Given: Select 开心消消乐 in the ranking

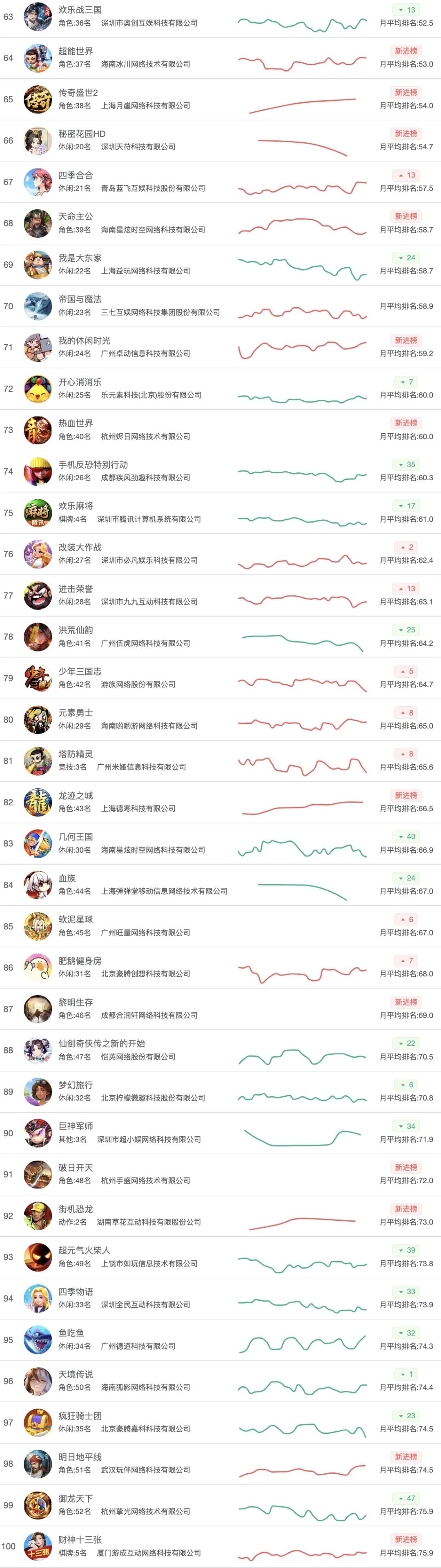Looking at the screenshot, I should pyautogui.click(x=80, y=382).
